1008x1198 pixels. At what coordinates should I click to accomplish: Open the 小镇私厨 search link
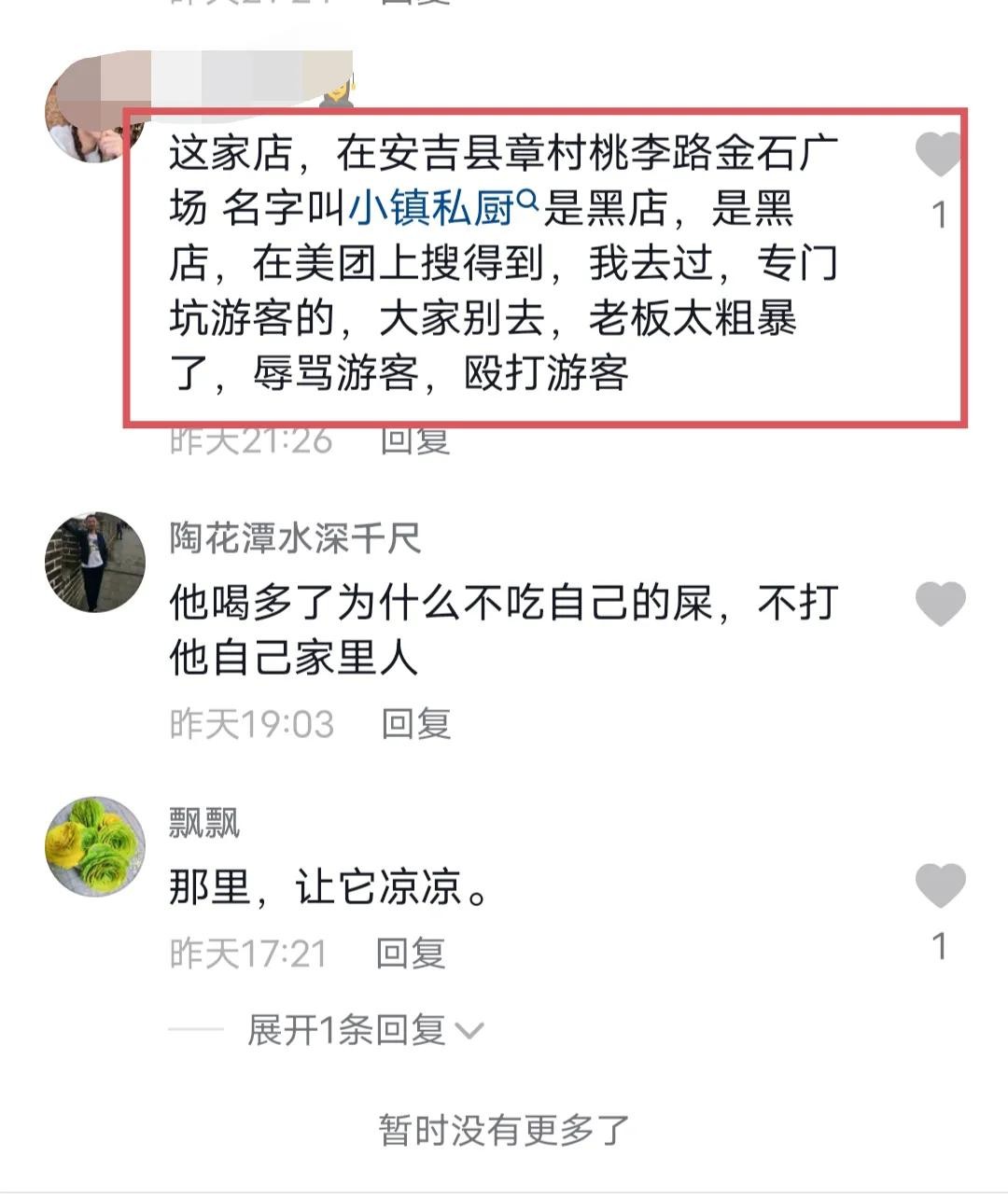coord(442,209)
